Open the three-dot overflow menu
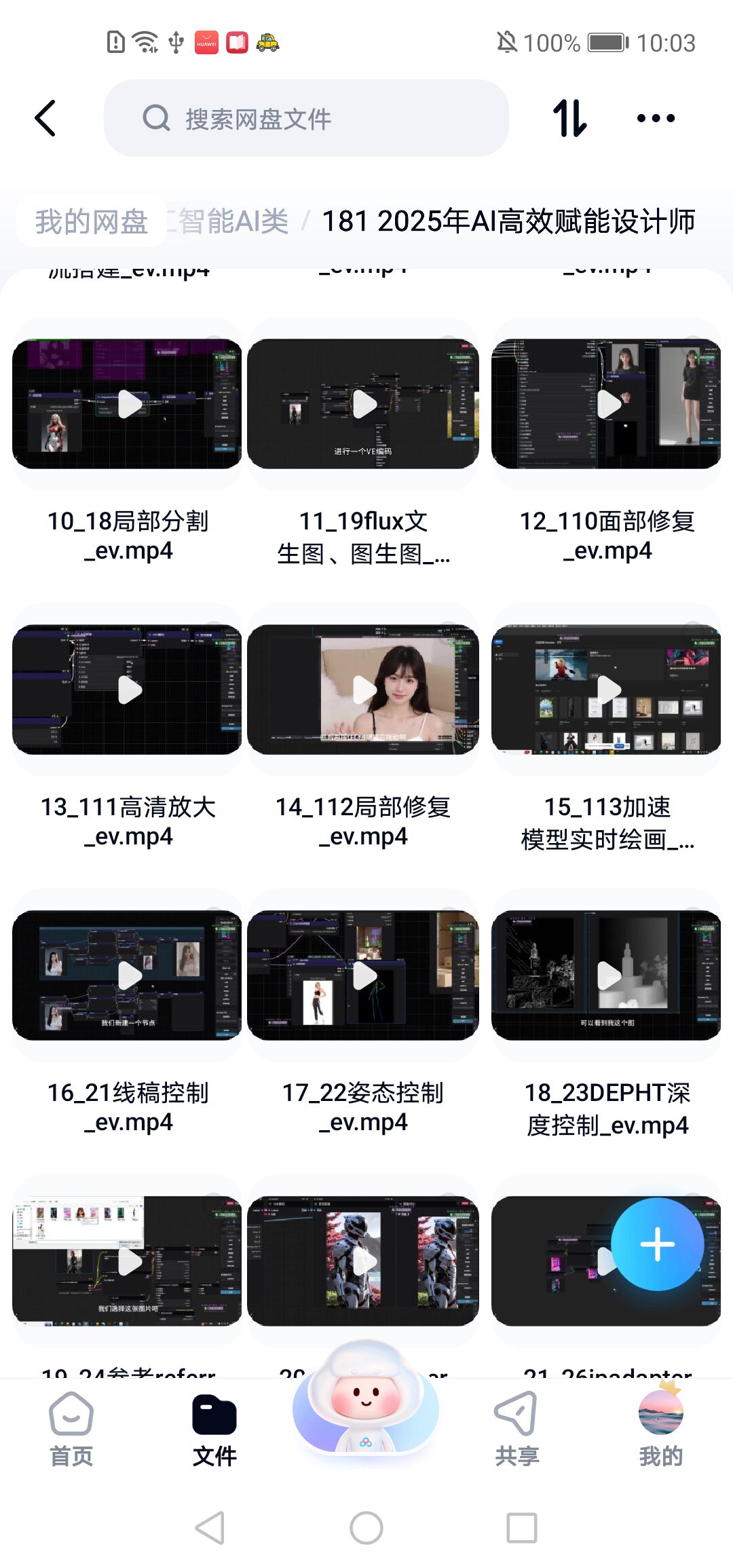Viewport: 733px width, 1568px height. 656,118
